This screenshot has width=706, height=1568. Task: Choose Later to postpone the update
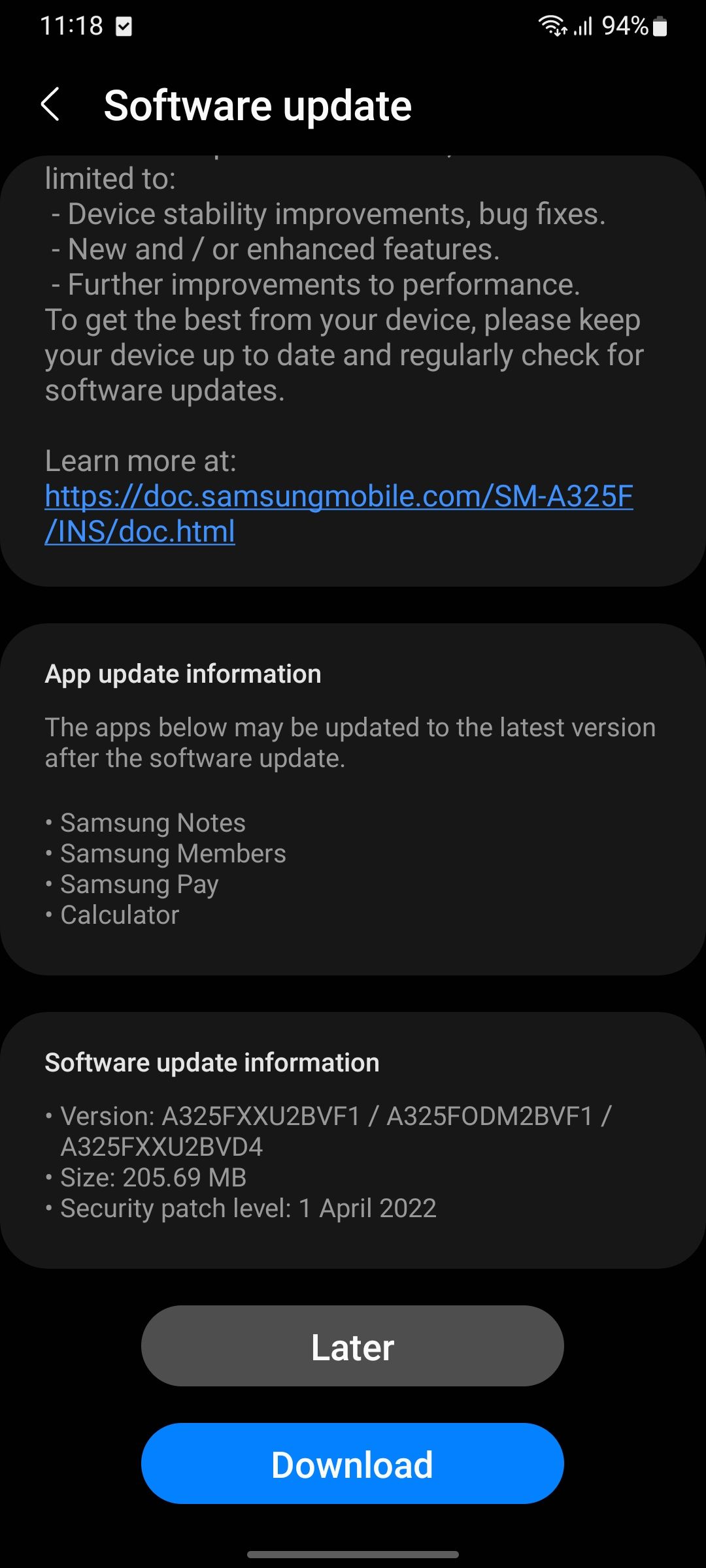pyautogui.click(x=352, y=1347)
